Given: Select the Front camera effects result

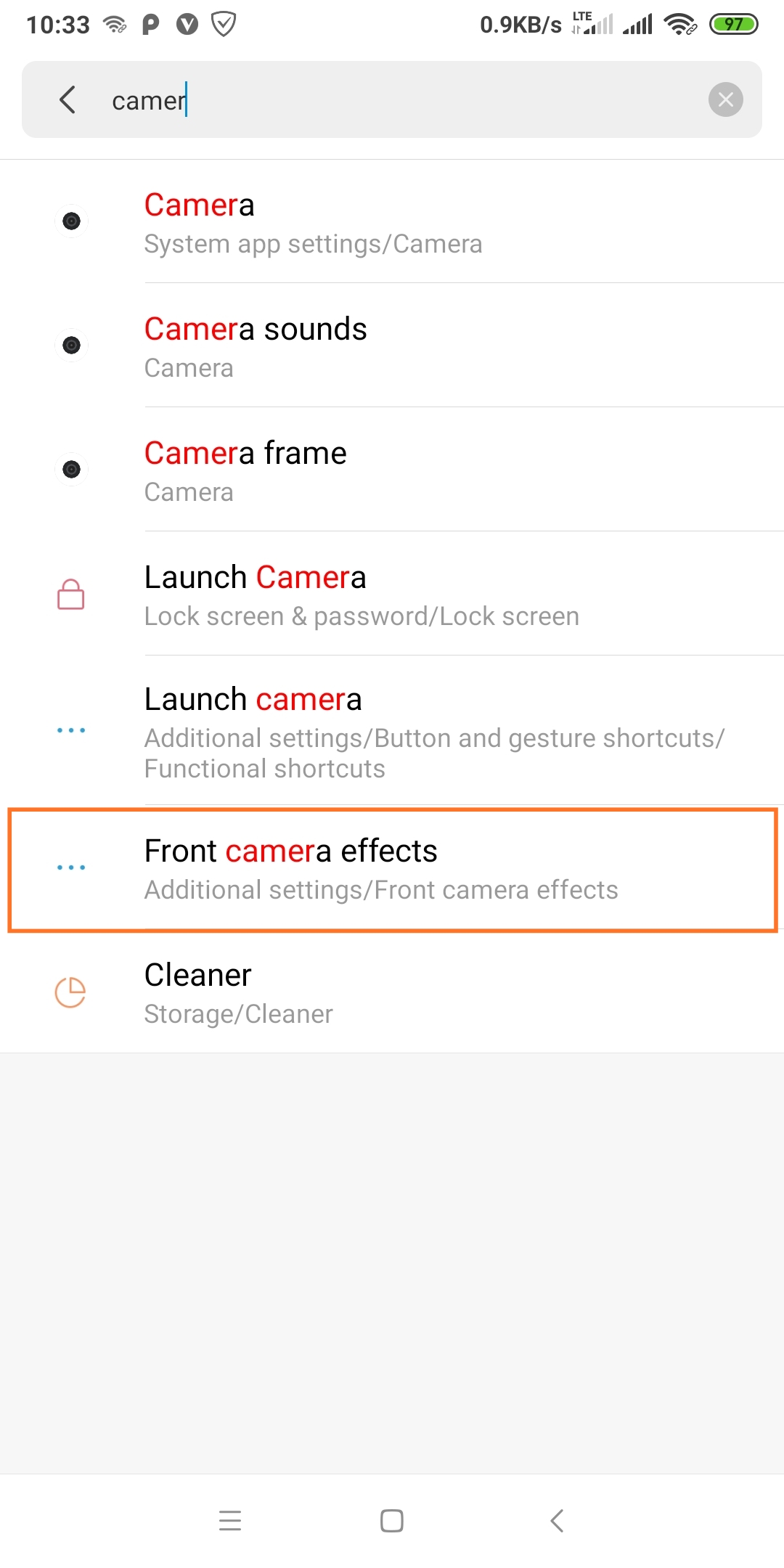Looking at the screenshot, I should click(x=392, y=869).
